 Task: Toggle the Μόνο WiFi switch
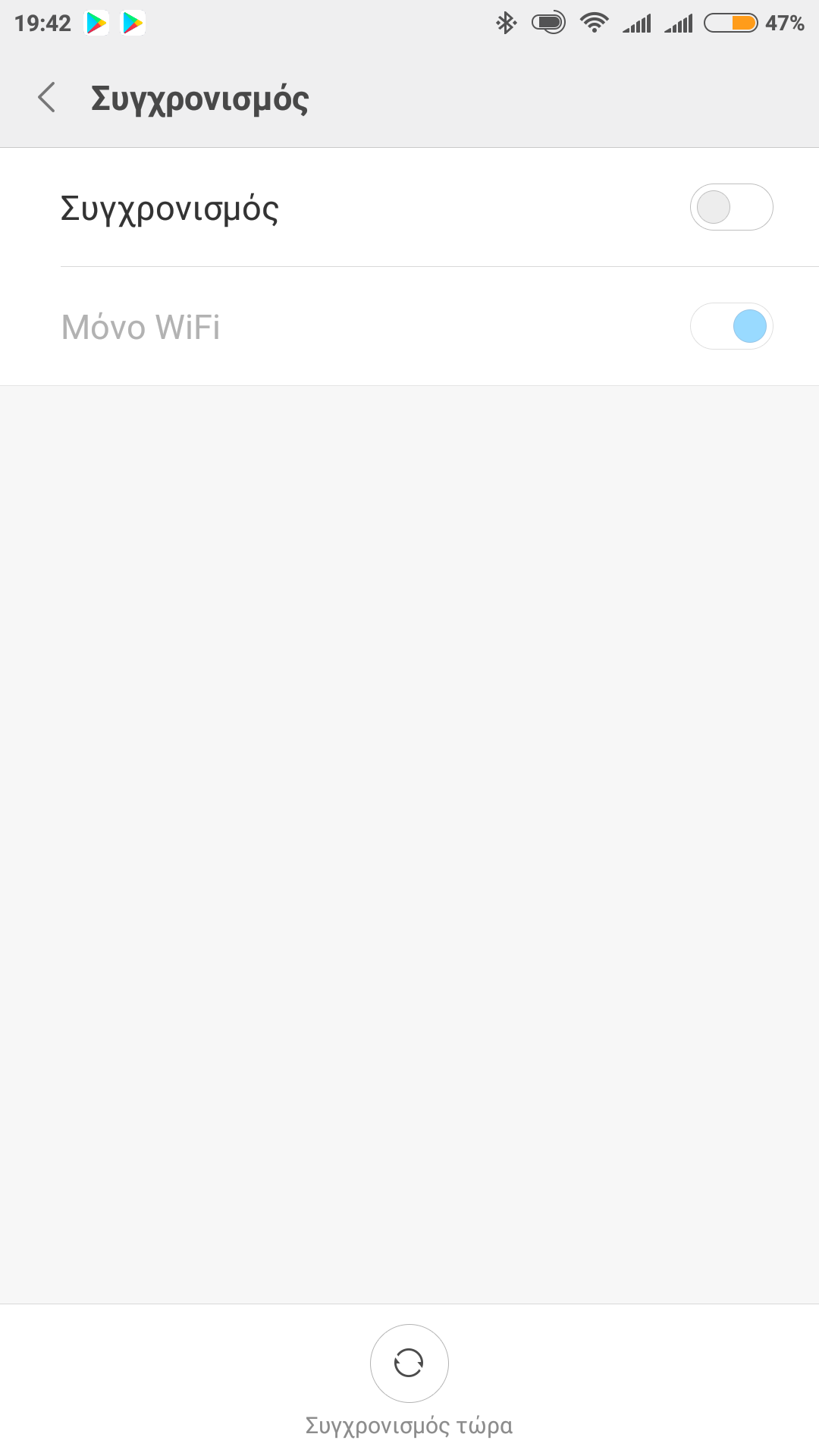coord(731,327)
